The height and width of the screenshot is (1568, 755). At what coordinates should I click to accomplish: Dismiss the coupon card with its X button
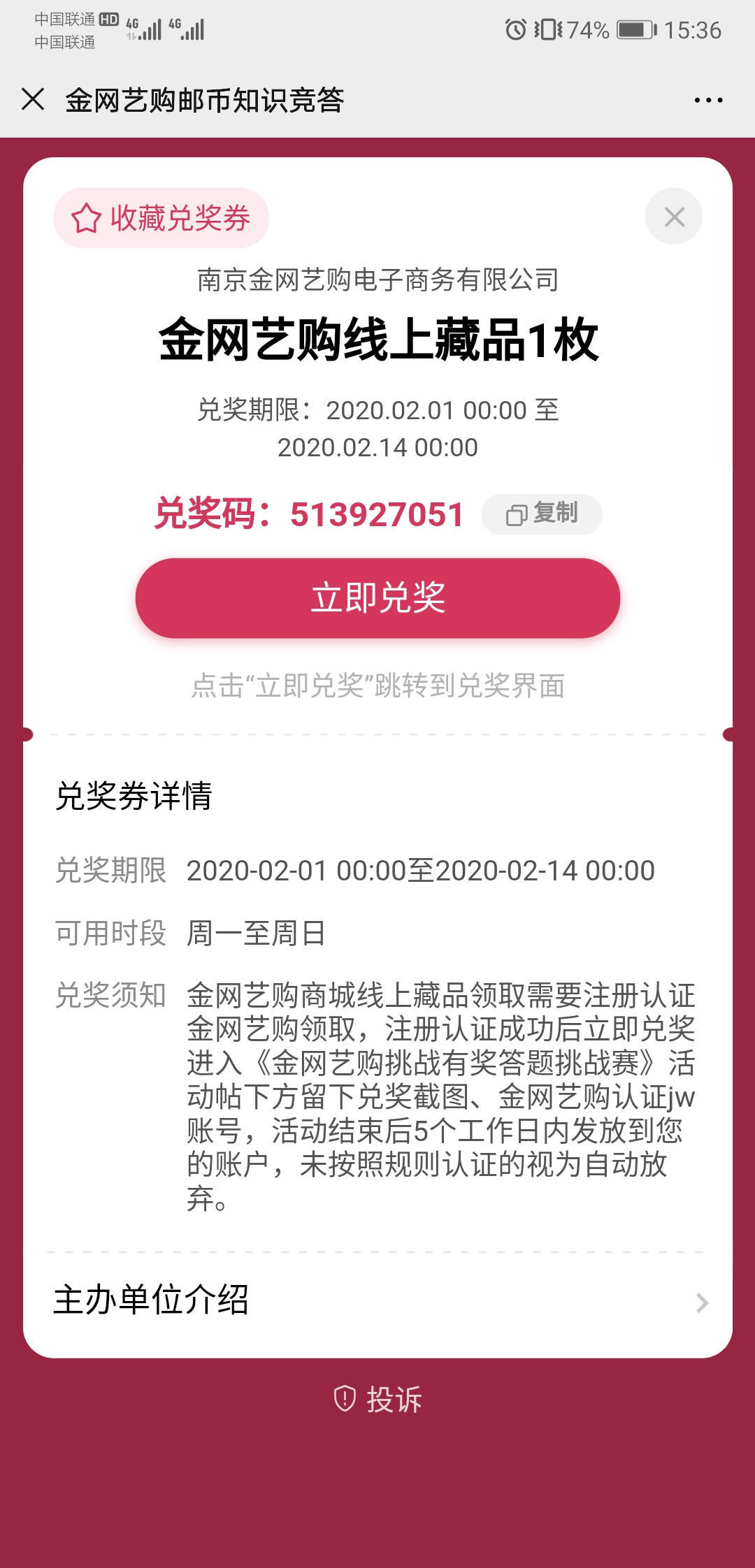674,217
